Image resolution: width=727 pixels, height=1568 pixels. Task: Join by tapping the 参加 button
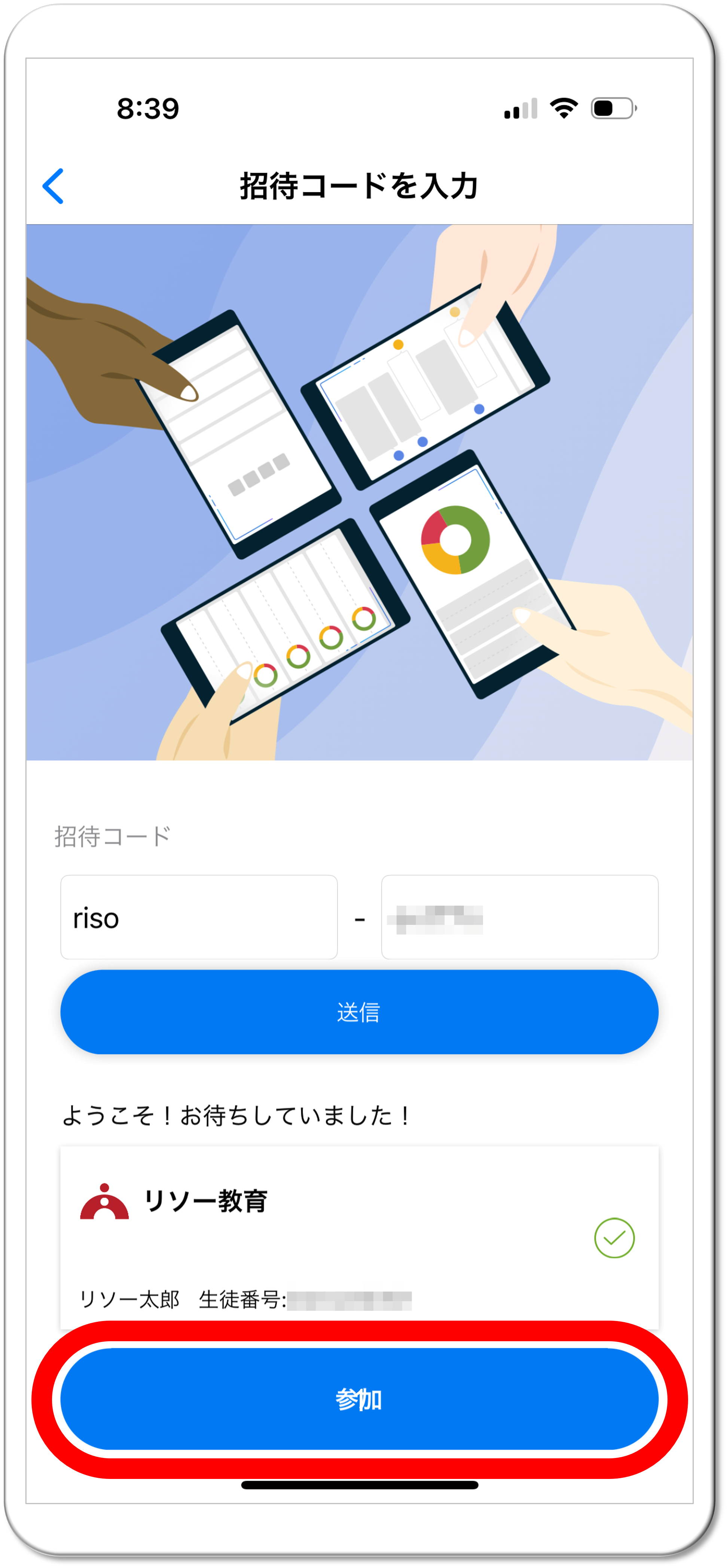[x=359, y=1399]
